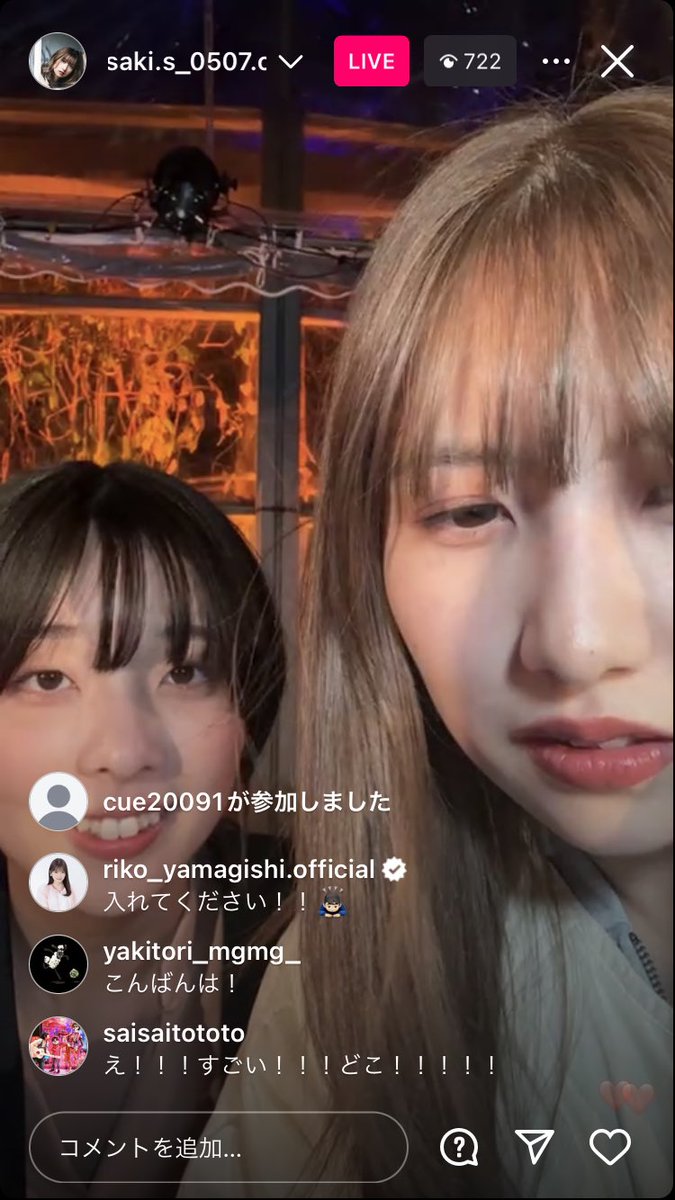675x1200 pixels.
Task: Open saisaitototo's profile from comment
Action: (x=58, y=1045)
